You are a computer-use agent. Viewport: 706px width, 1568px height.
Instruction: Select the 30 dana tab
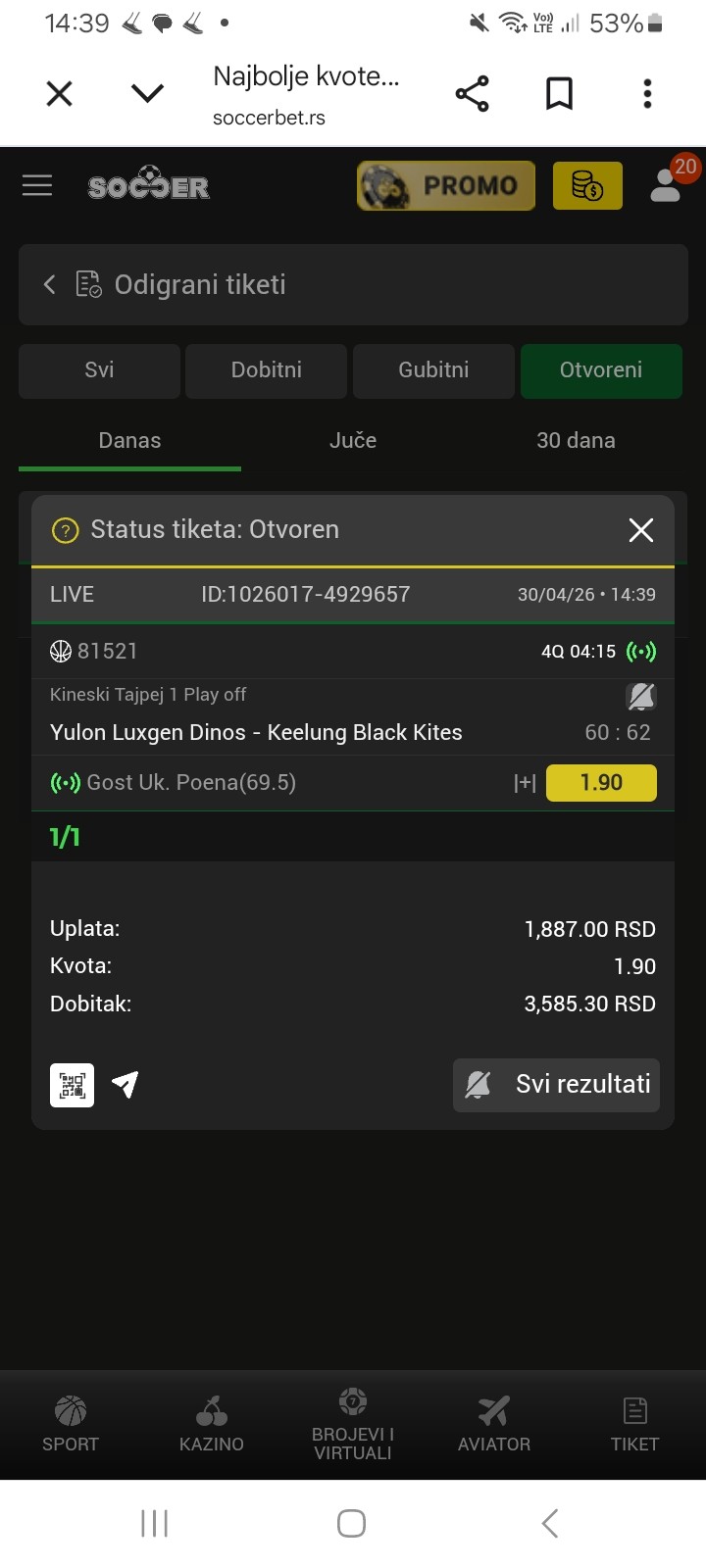click(576, 441)
